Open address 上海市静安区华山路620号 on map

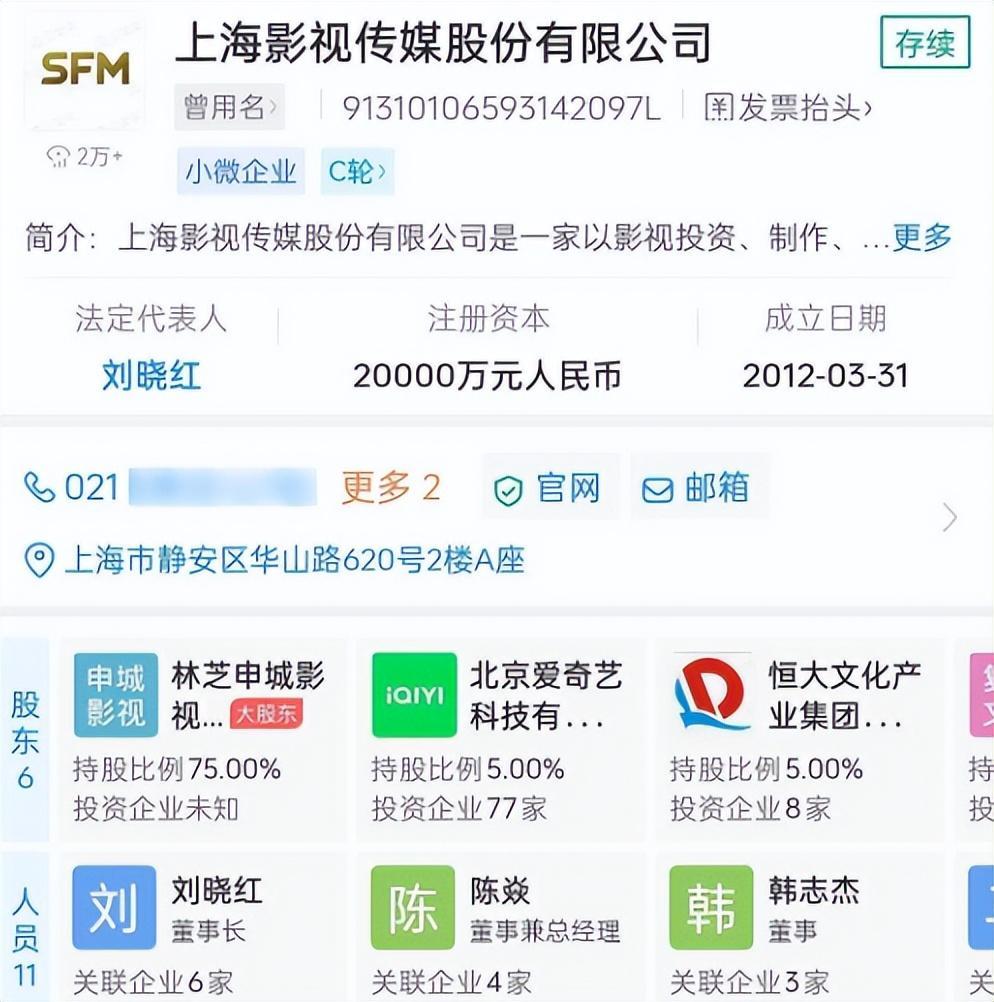[x=294, y=560]
